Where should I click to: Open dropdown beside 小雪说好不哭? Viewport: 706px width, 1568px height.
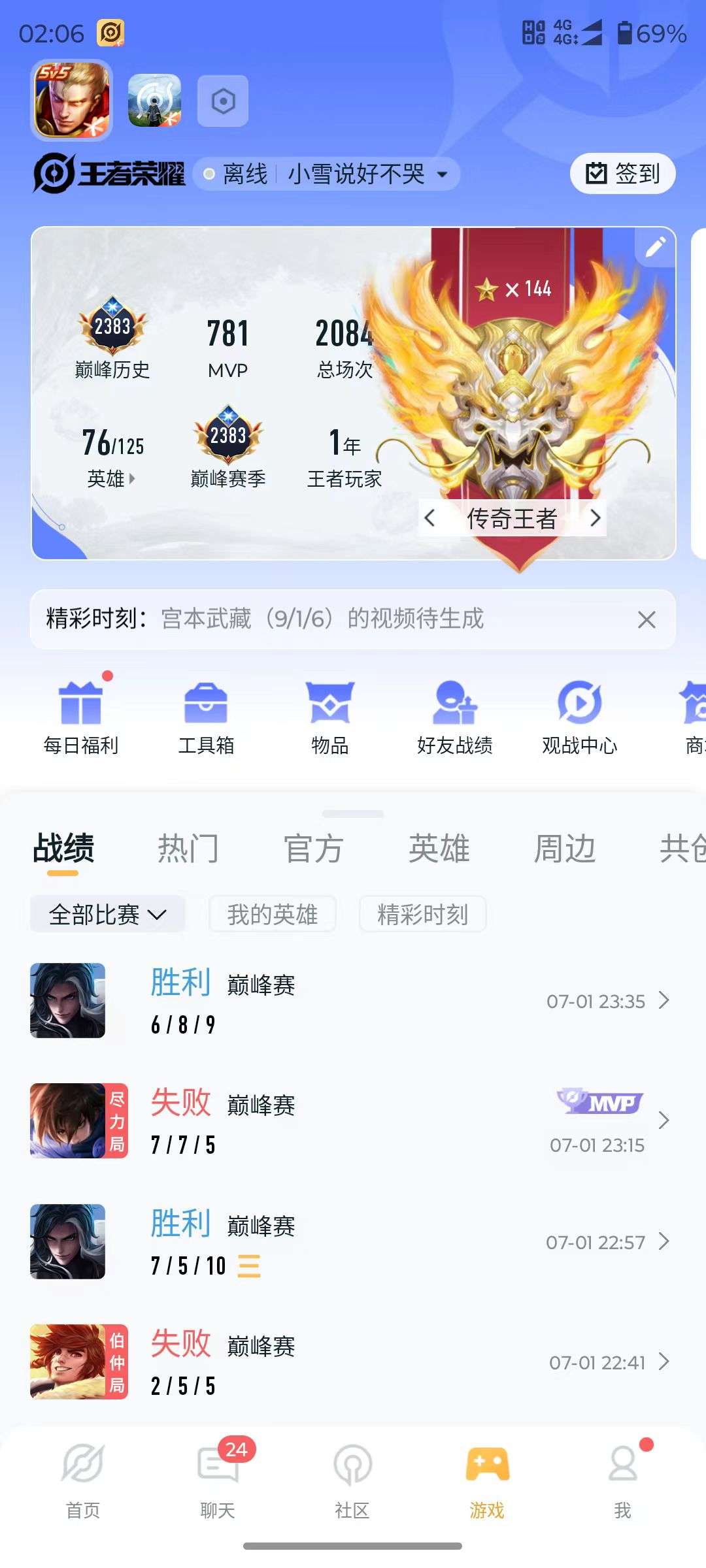[442, 174]
